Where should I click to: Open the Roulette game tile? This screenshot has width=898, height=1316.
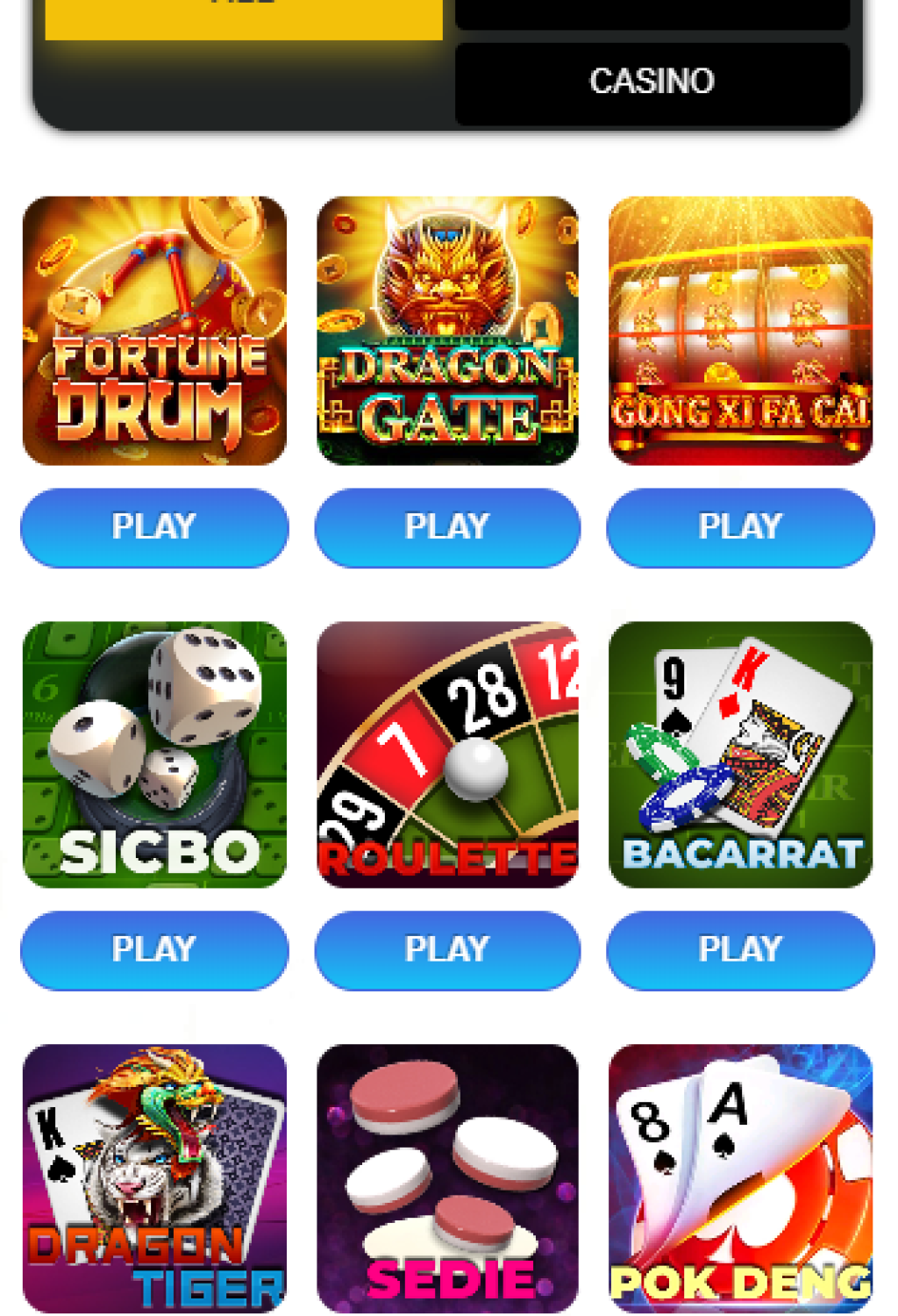click(447, 754)
